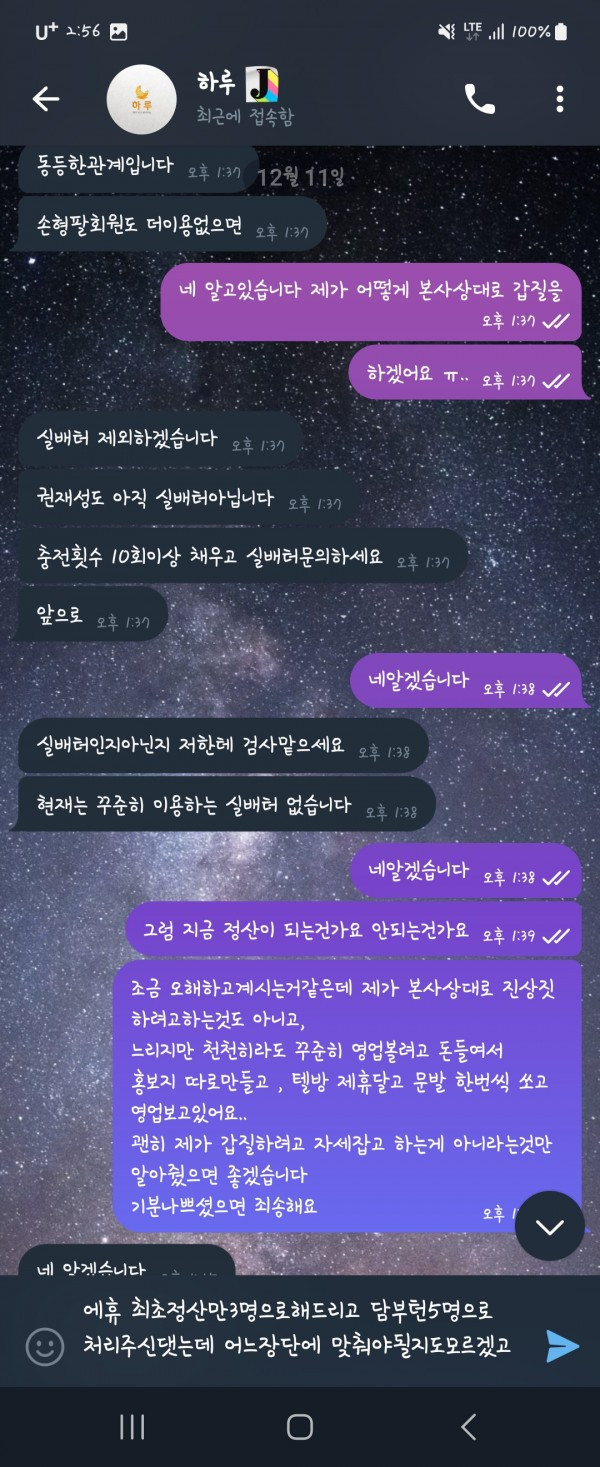The width and height of the screenshot is (600, 1467).
Task: Go to the phone home screen
Action: point(300,1427)
